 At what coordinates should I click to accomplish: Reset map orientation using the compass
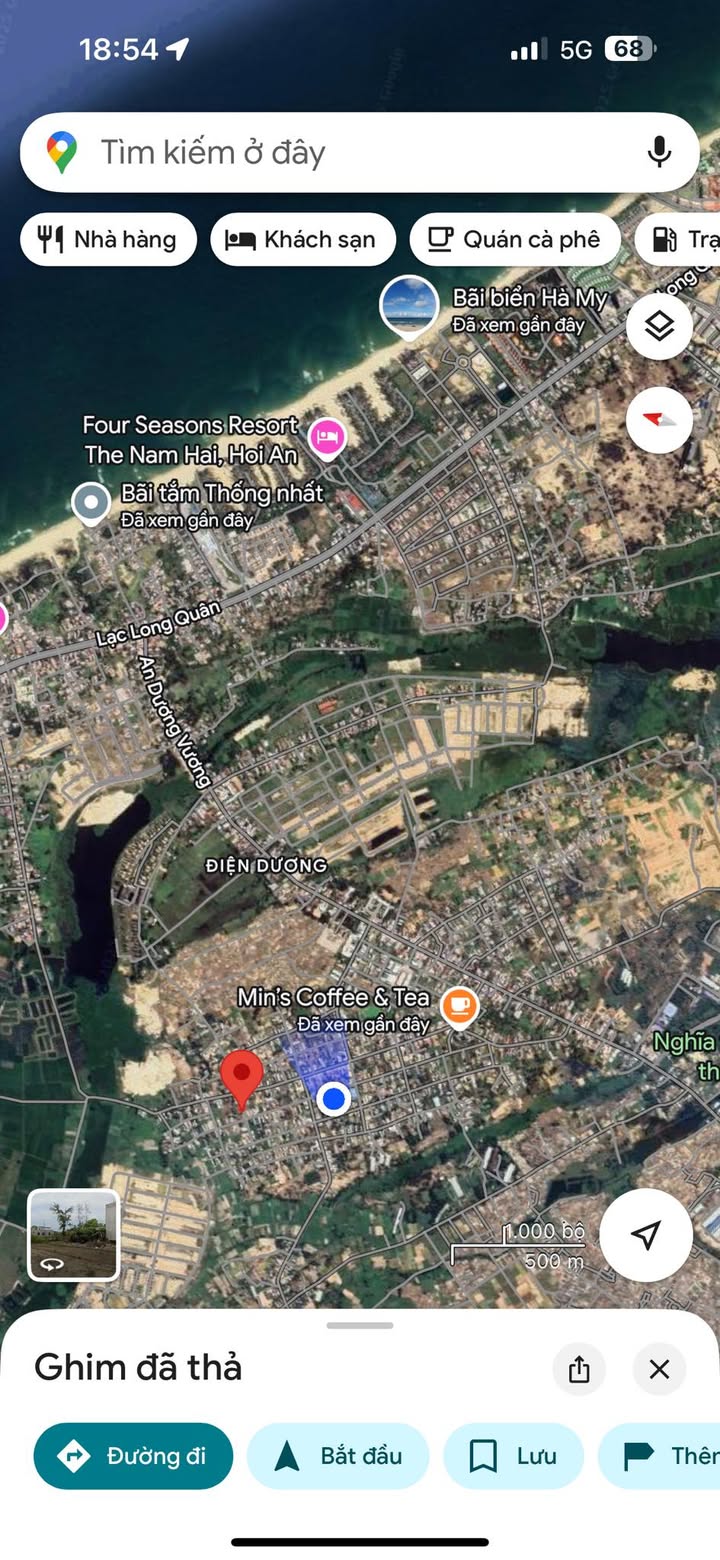(659, 419)
